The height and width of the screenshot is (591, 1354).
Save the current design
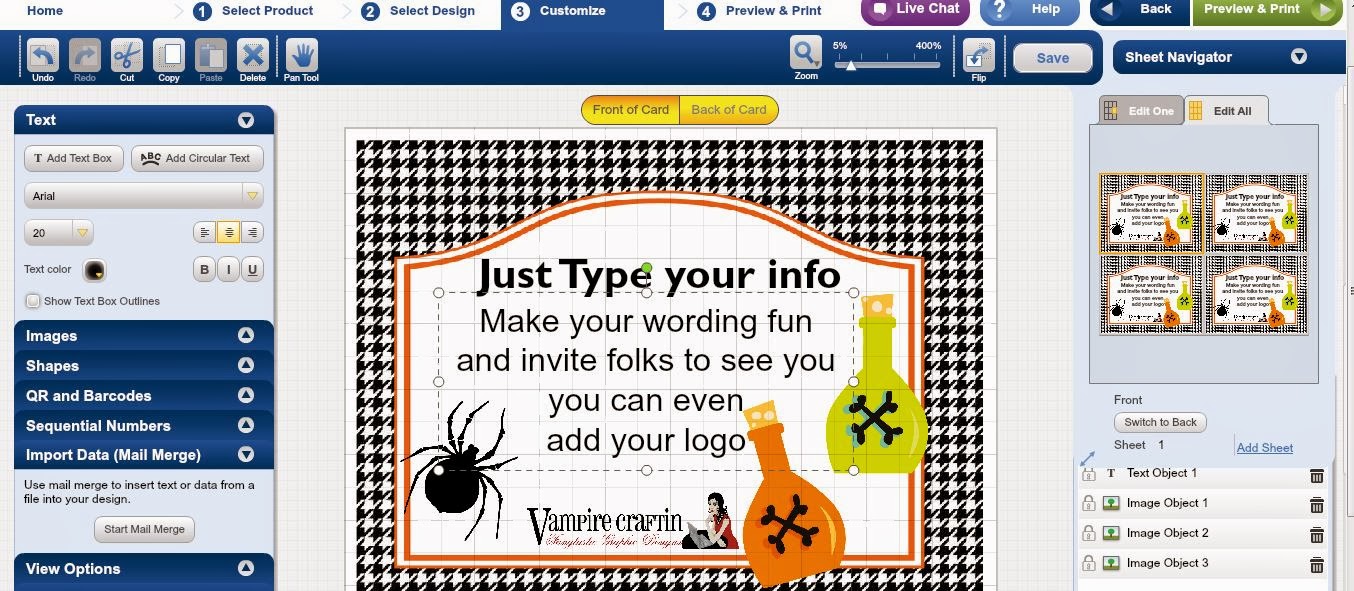(1052, 58)
